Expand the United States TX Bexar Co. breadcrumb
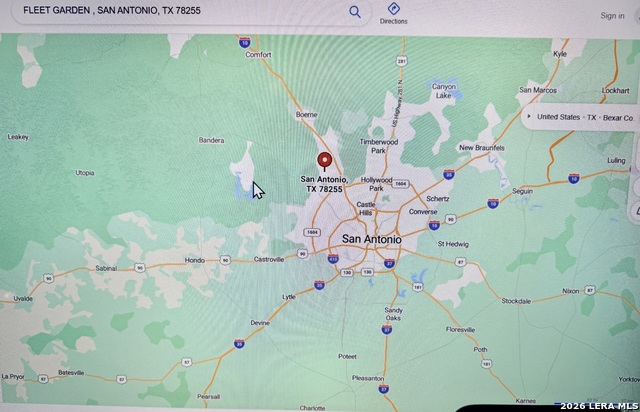The height and width of the screenshot is (412, 640). 529,116
